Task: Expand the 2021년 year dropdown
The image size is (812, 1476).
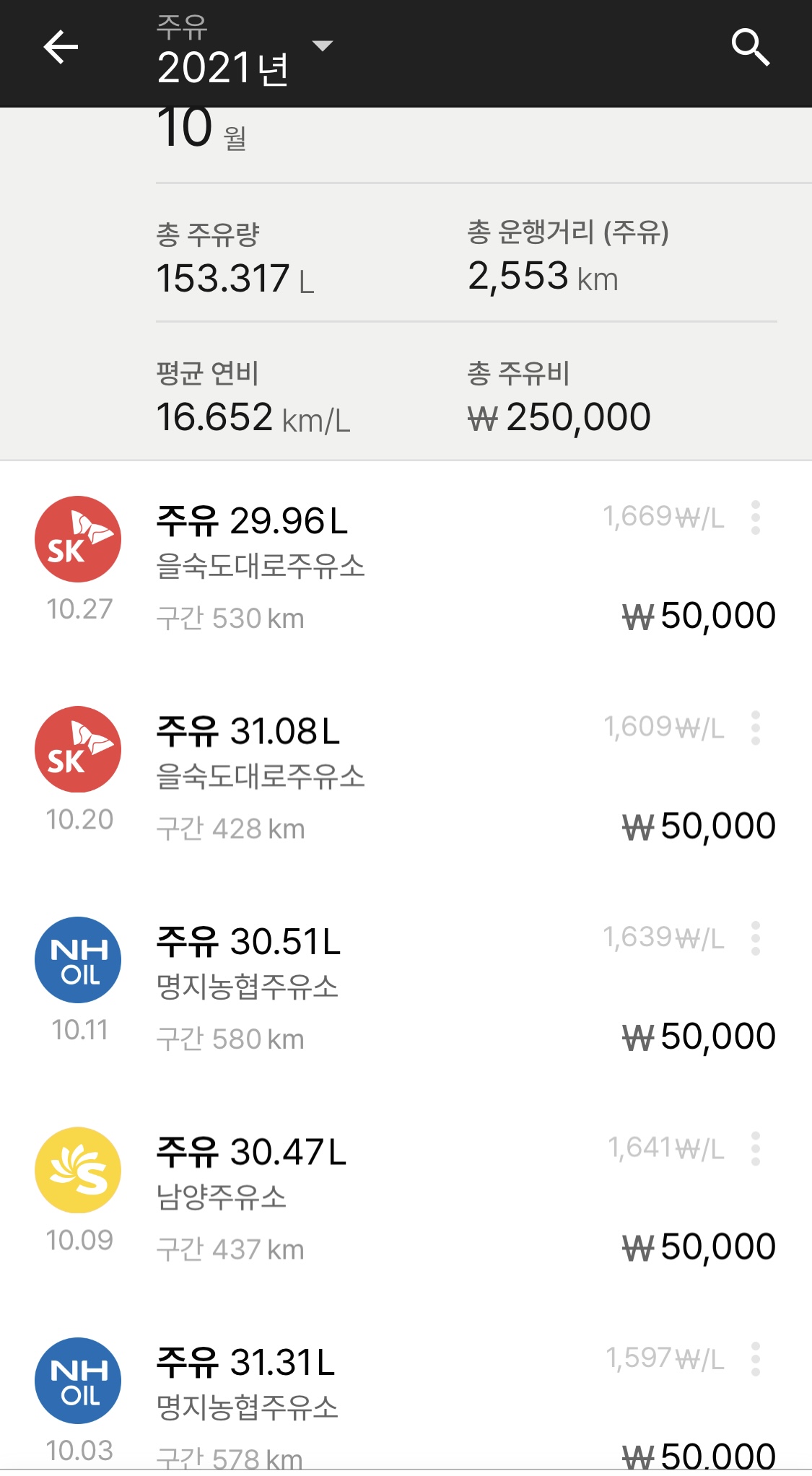Action: click(244, 52)
